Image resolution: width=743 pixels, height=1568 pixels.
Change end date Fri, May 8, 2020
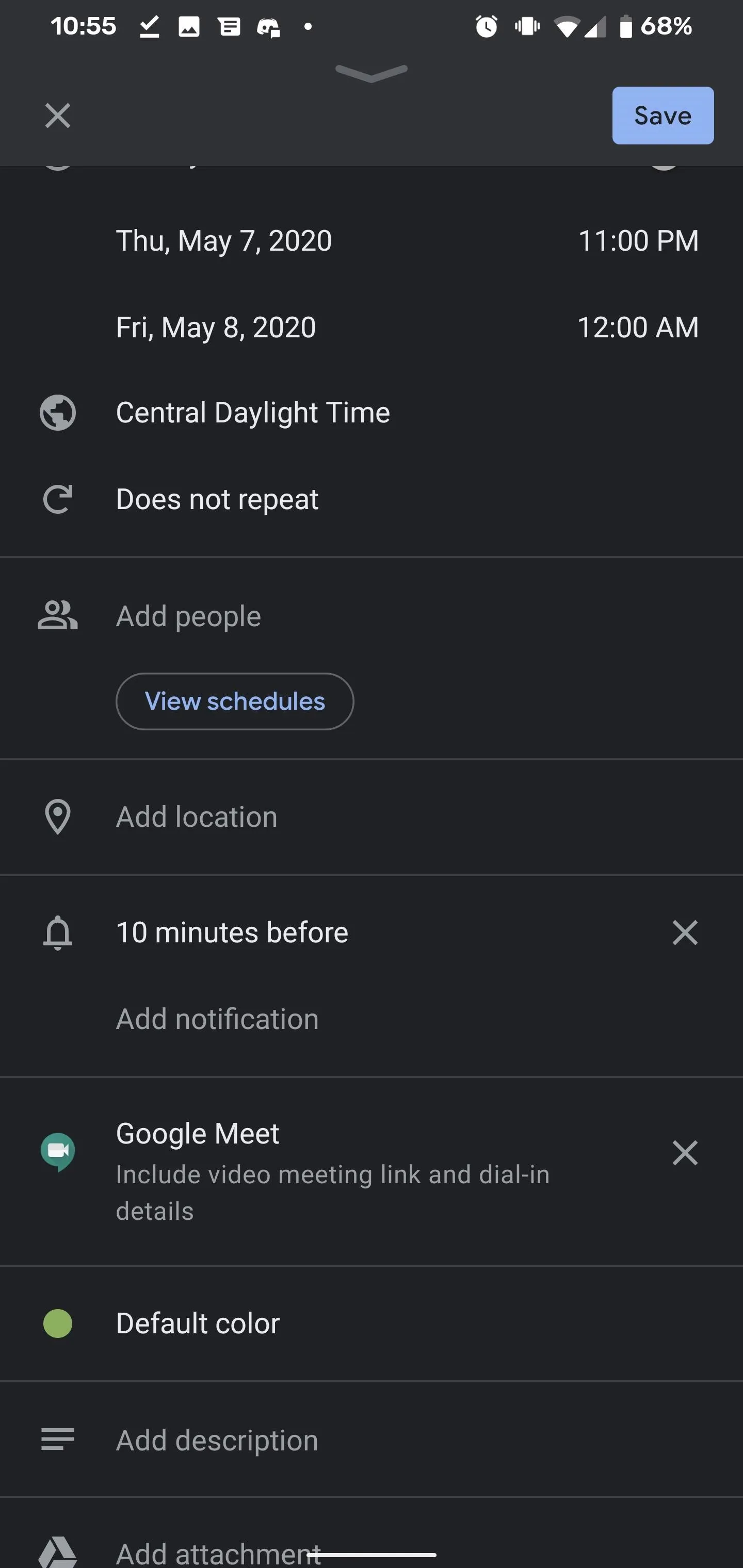(216, 327)
